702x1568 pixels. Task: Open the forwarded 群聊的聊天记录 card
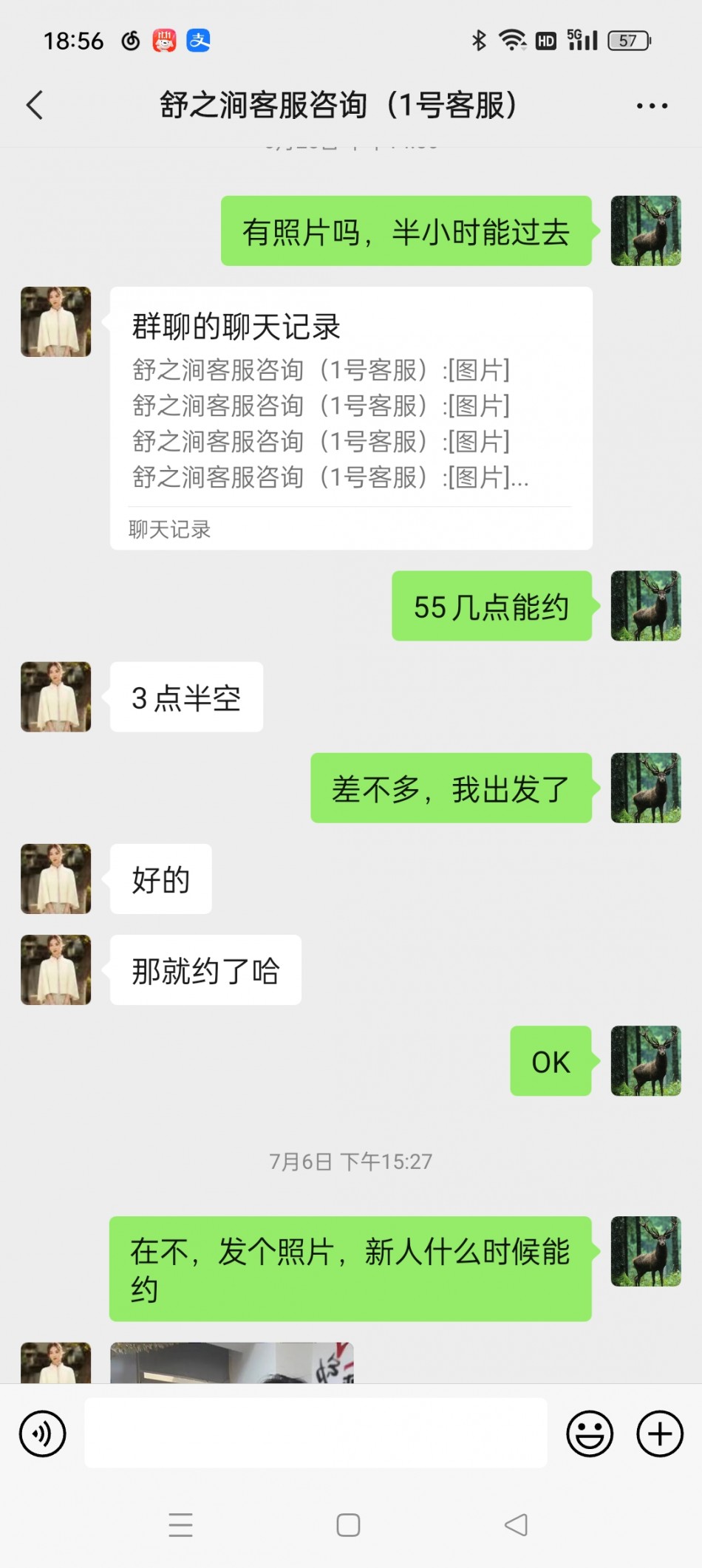351,417
